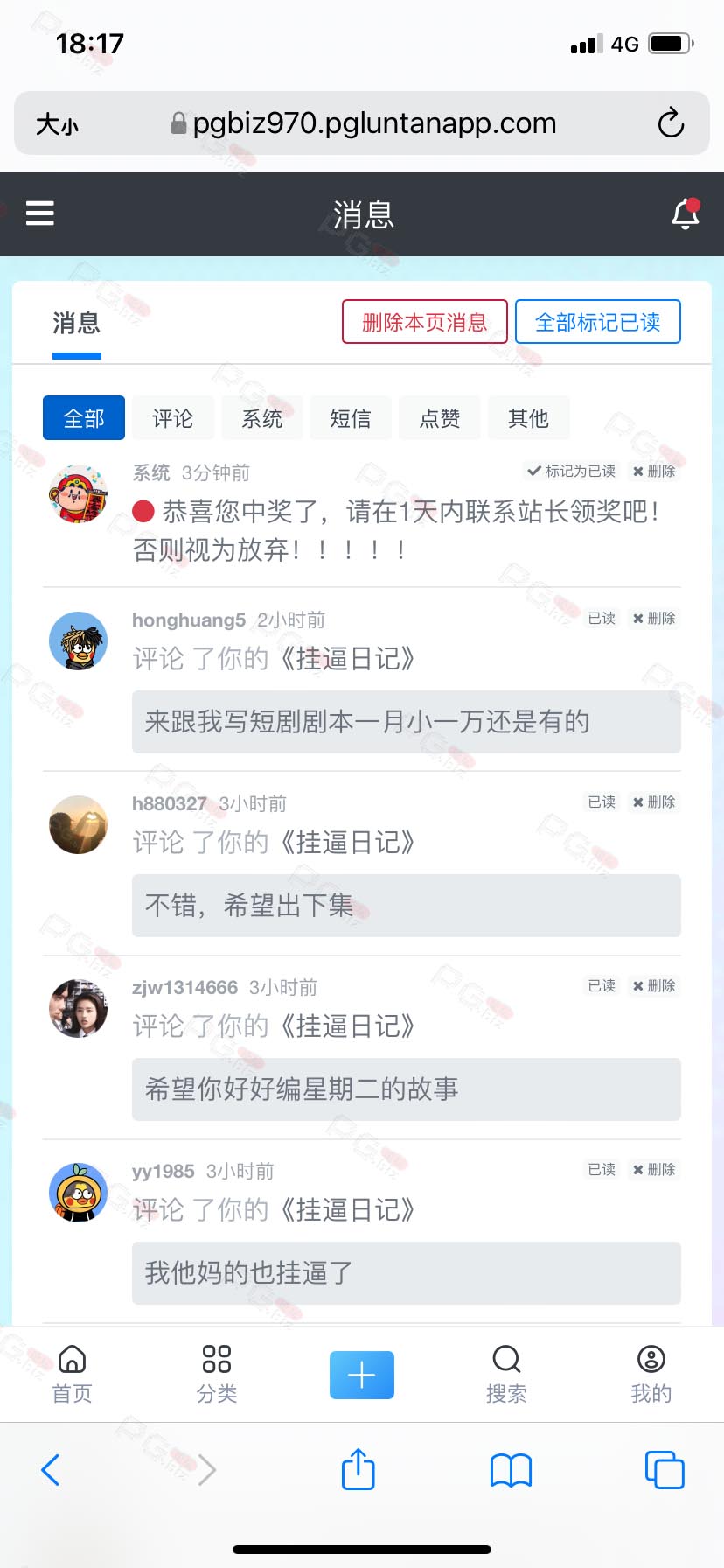Image resolution: width=724 pixels, height=1568 pixels.
Task: Mark the system prize message as read
Action: [571, 472]
